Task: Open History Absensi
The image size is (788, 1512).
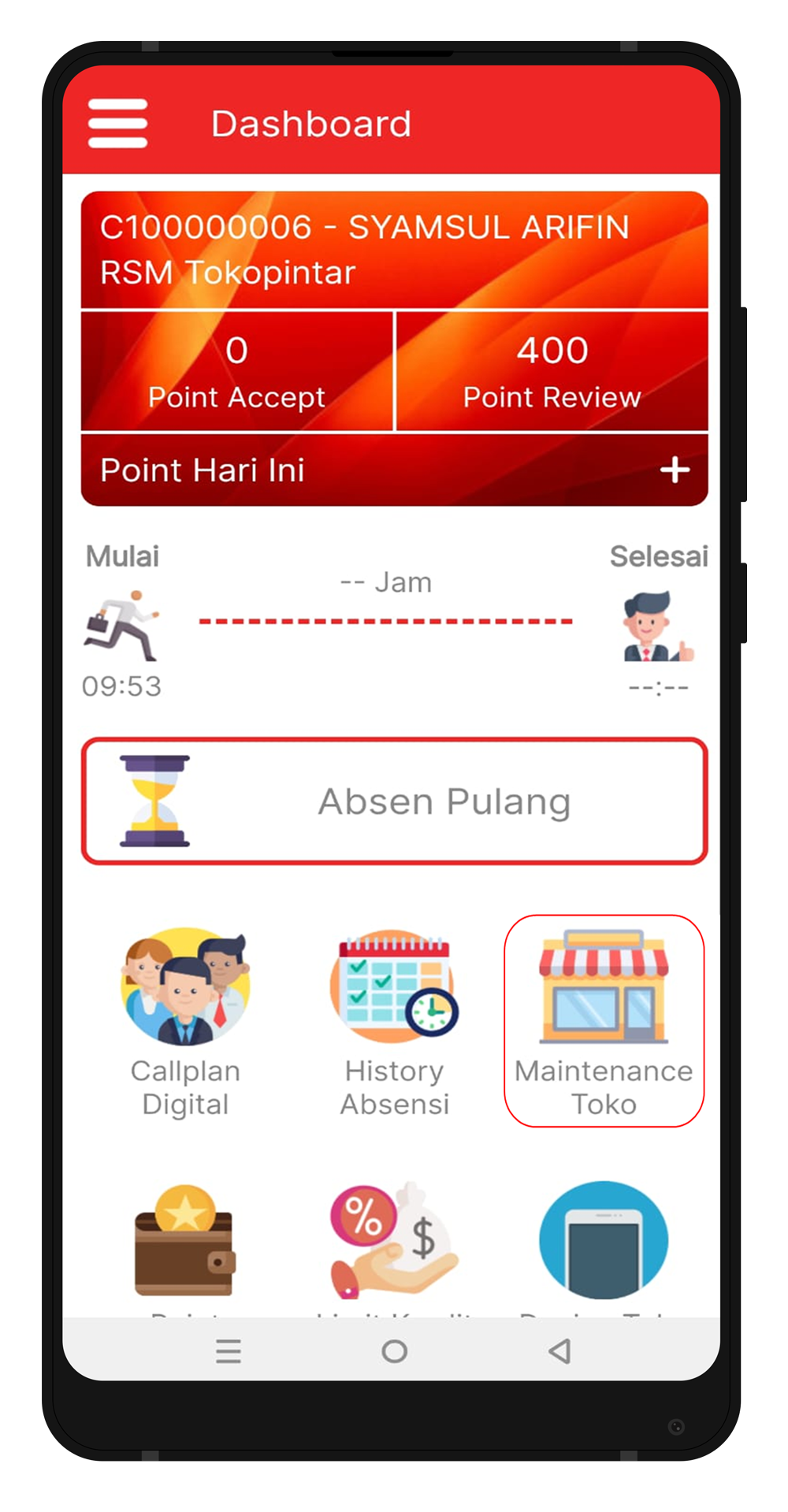Action: pyautogui.click(x=394, y=1022)
